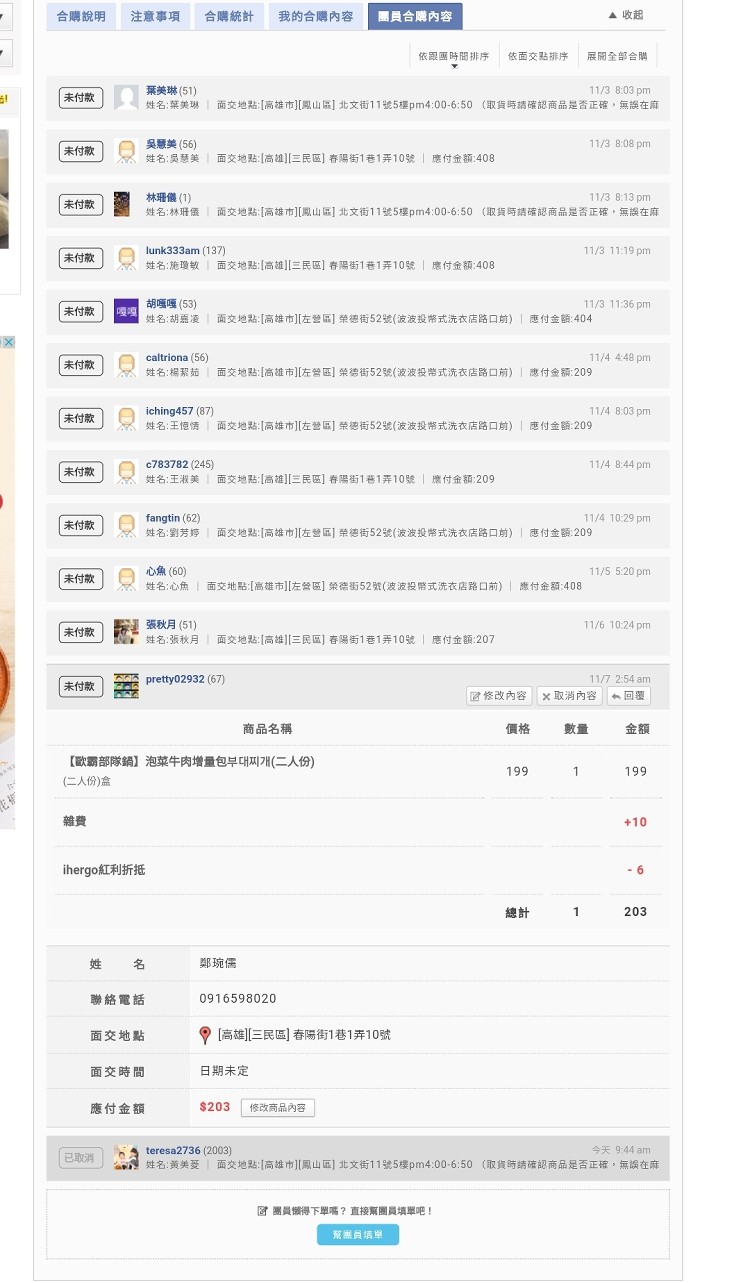Tap the 修改商品內容 button

tap(278, 1108)
